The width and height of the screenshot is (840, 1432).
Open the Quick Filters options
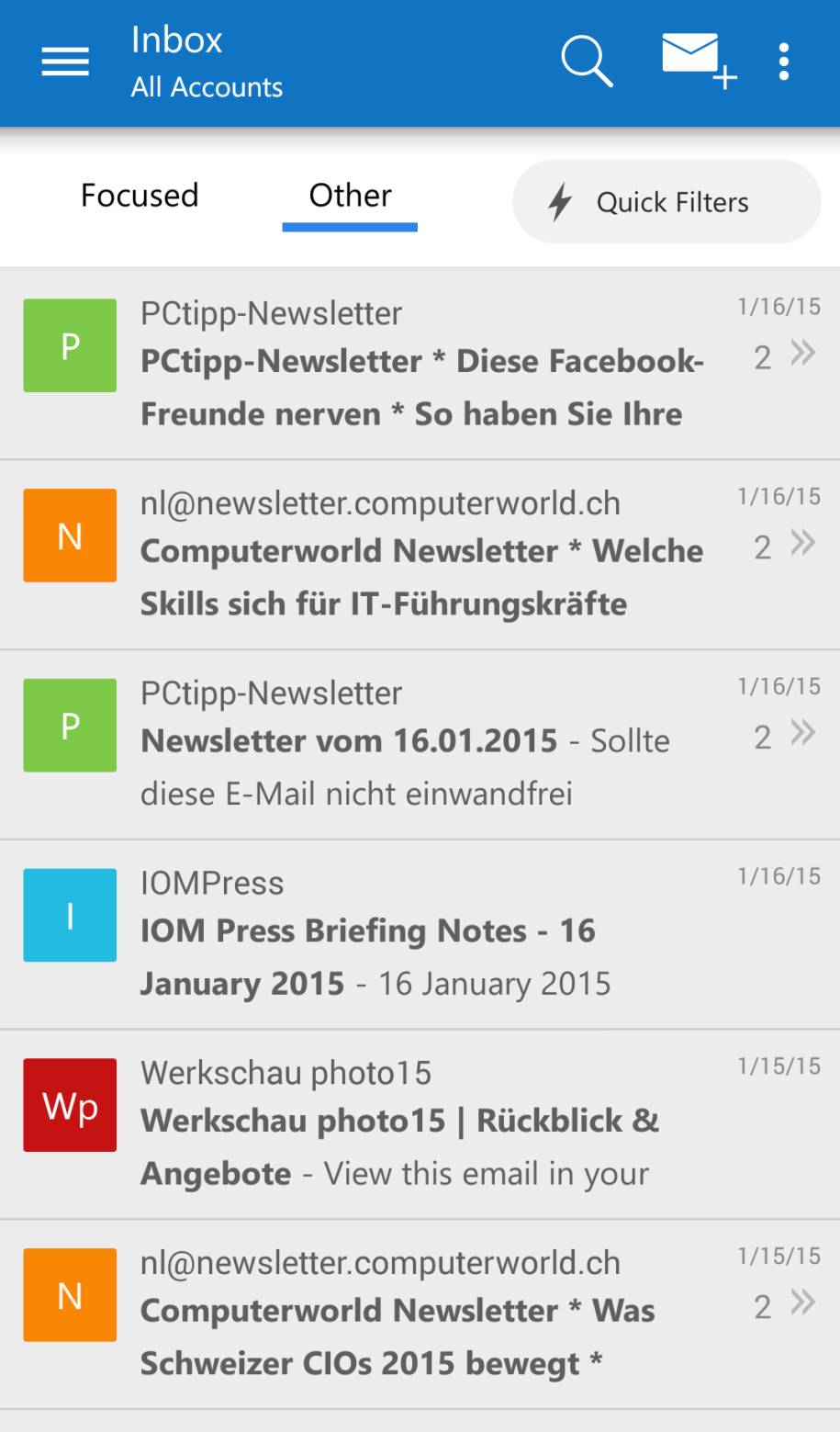tap(666, 201)
